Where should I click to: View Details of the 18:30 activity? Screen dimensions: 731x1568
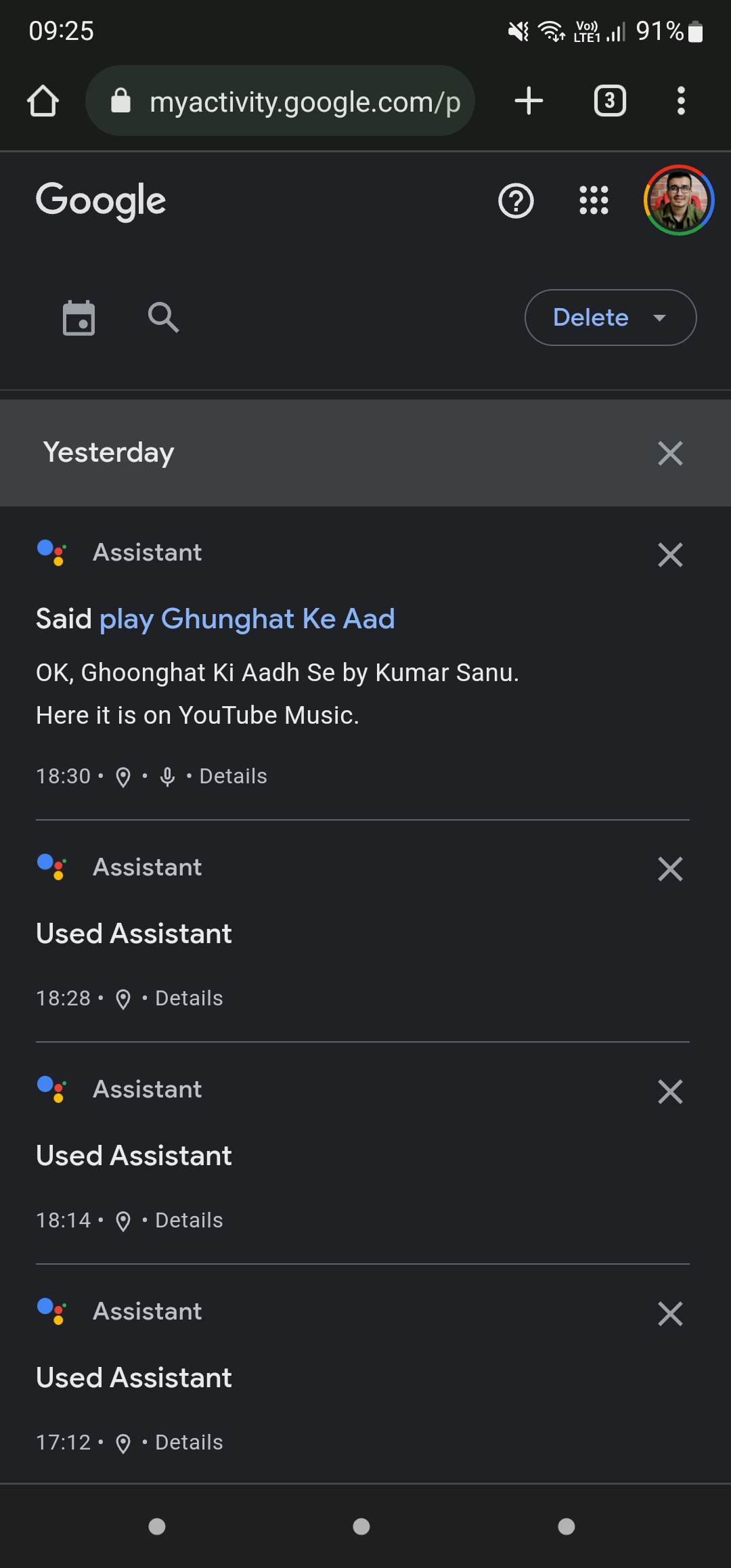[234, 776]
